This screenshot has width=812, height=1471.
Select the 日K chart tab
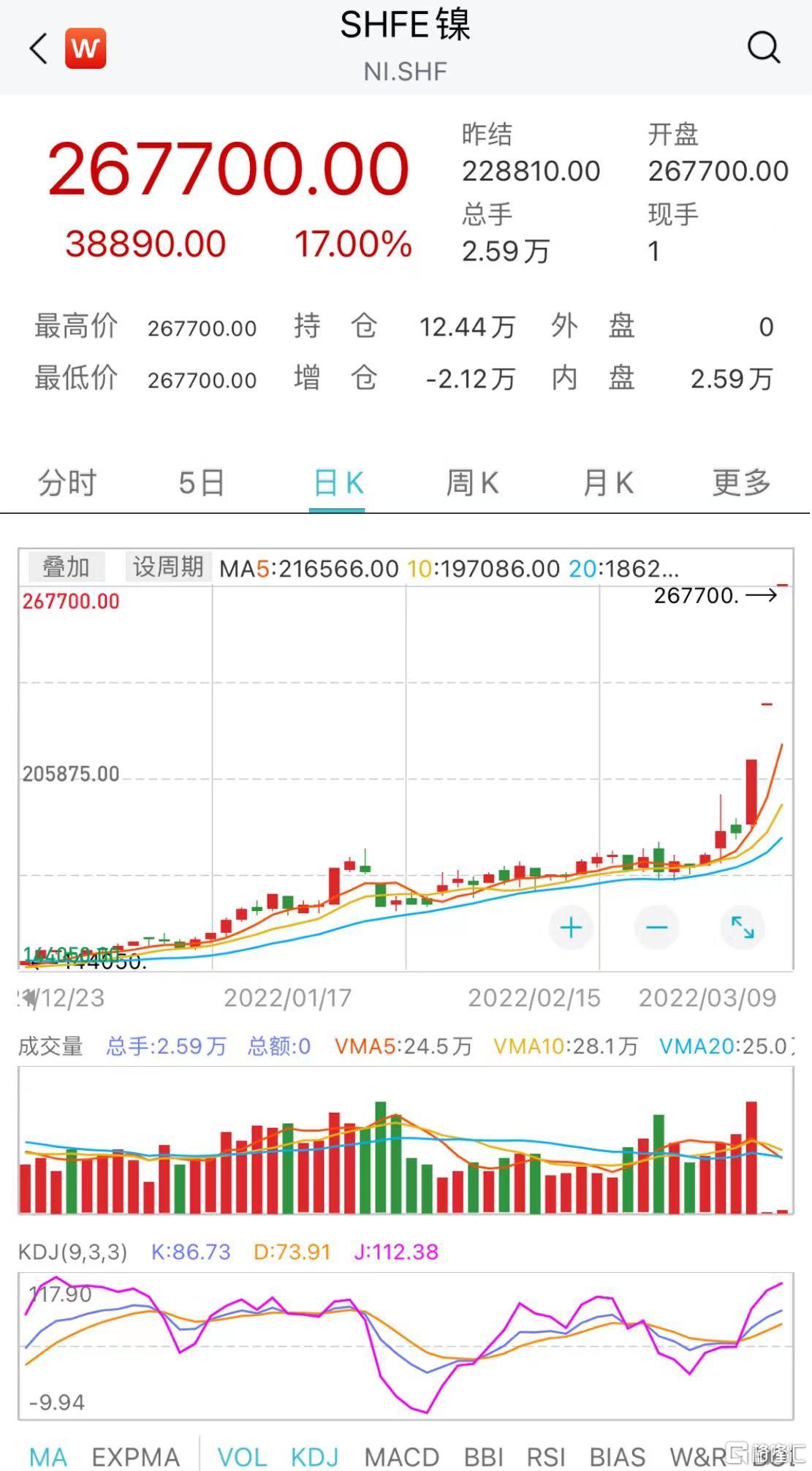pyautogui.click(x=338, y=483)
